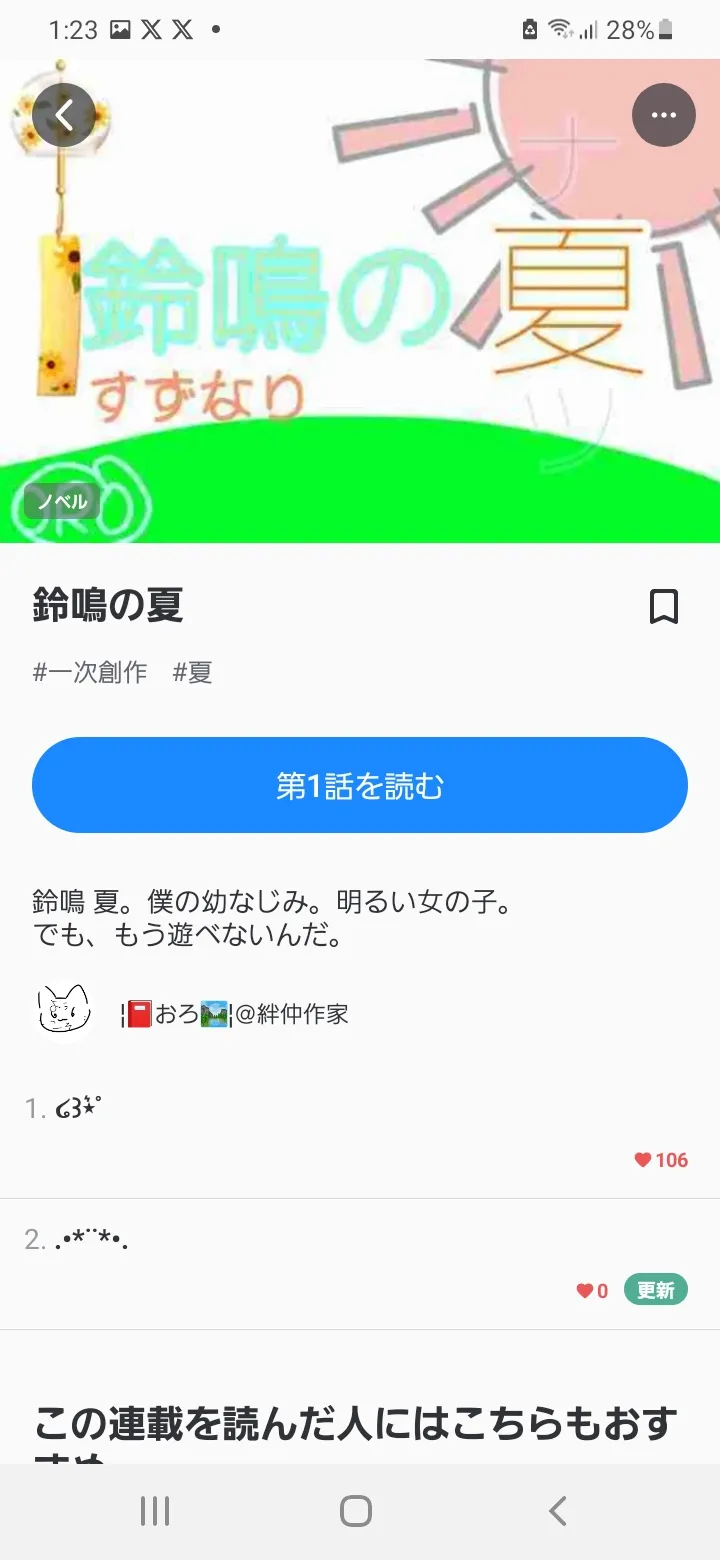Tap the 第1話を読む button

(x=360, y=785)
